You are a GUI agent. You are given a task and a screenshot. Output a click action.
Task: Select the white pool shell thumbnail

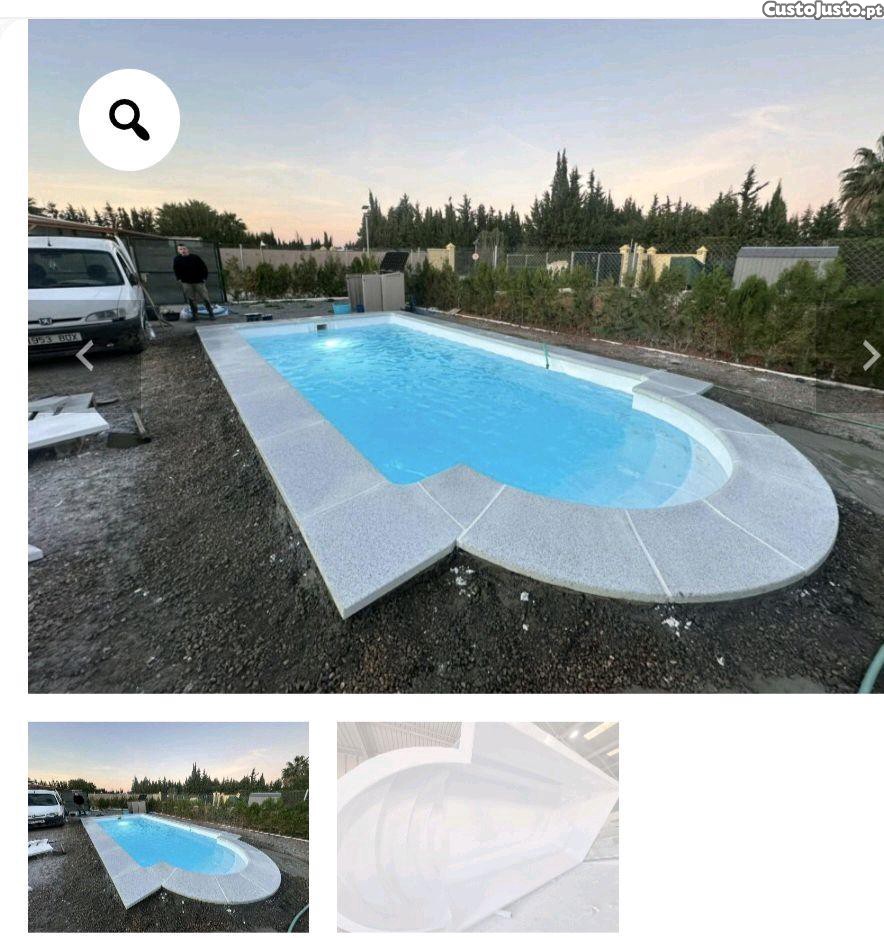tap(477, 826)
